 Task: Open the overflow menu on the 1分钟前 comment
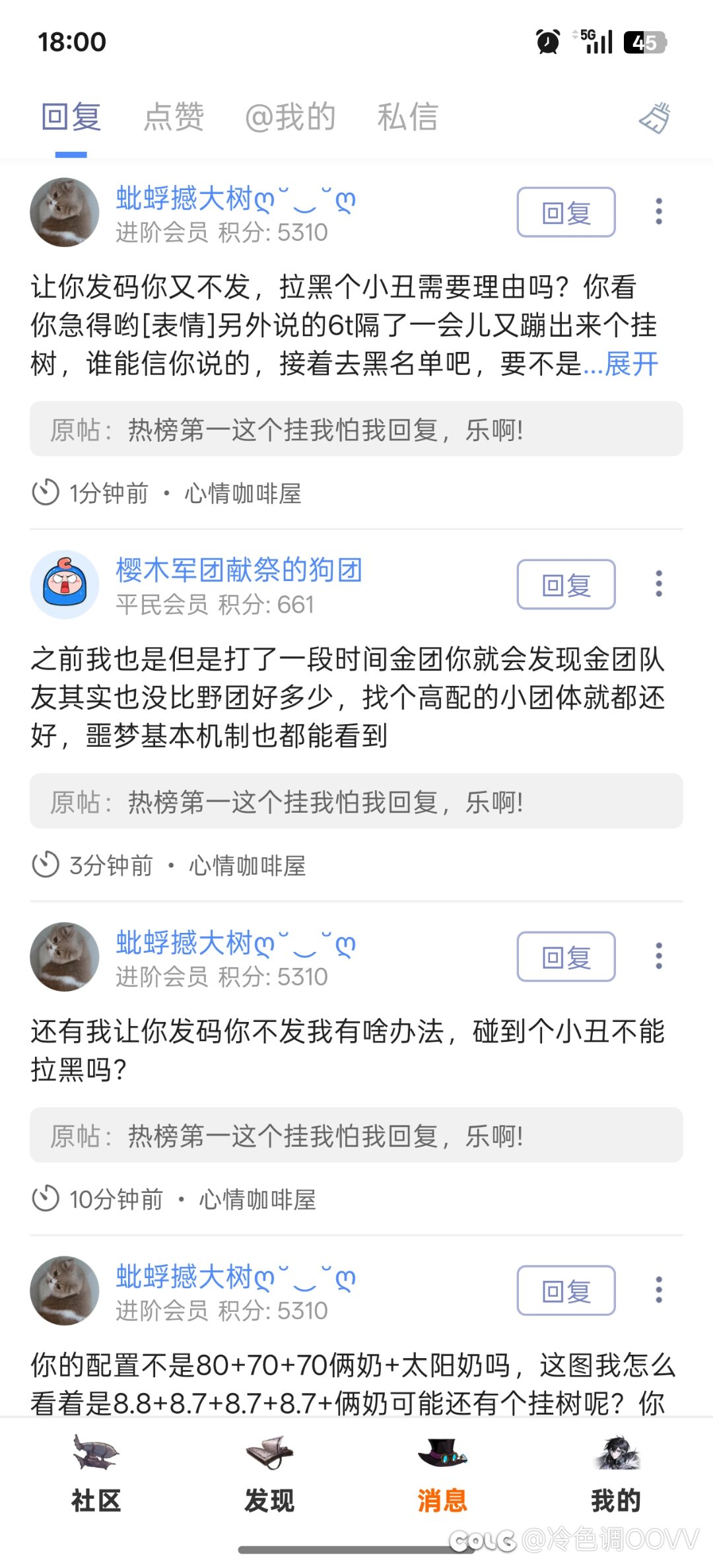pyautogui.click(x=658, y=212)
